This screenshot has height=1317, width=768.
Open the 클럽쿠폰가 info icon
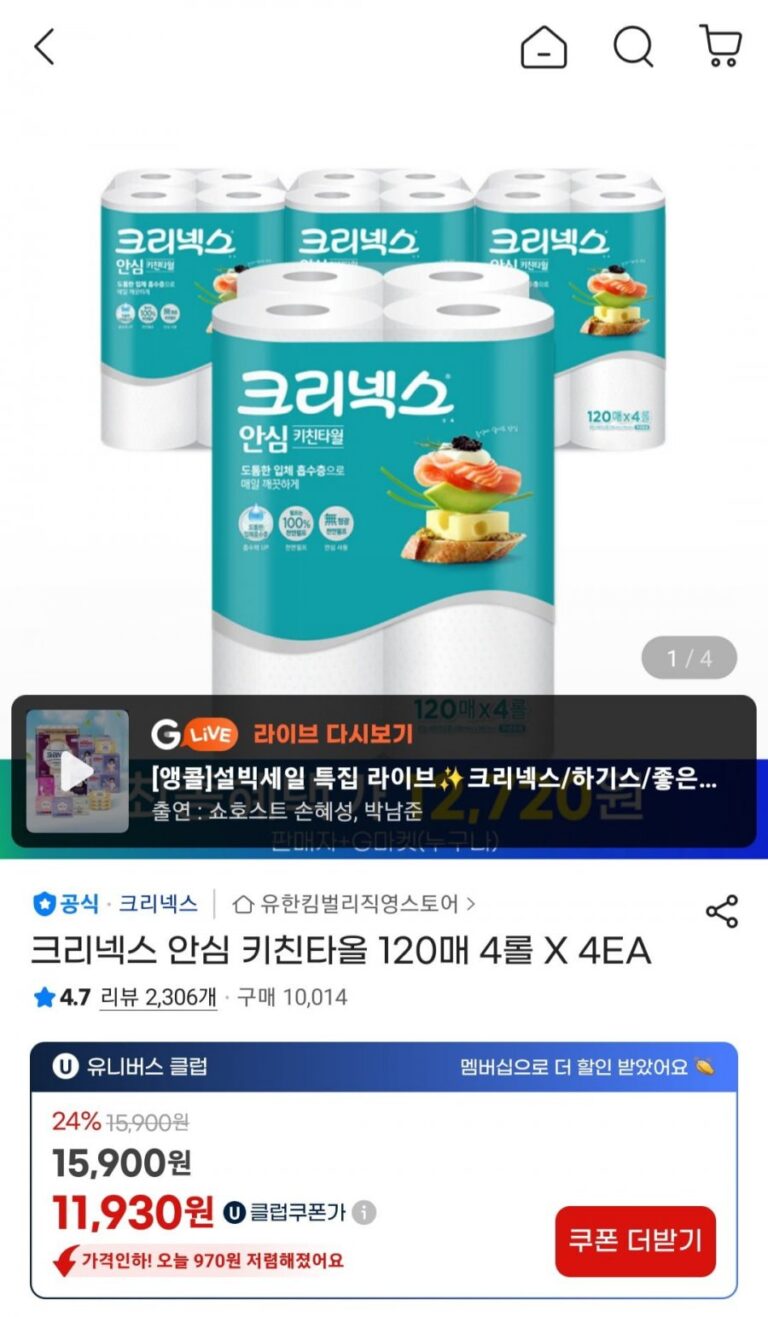364,1213
